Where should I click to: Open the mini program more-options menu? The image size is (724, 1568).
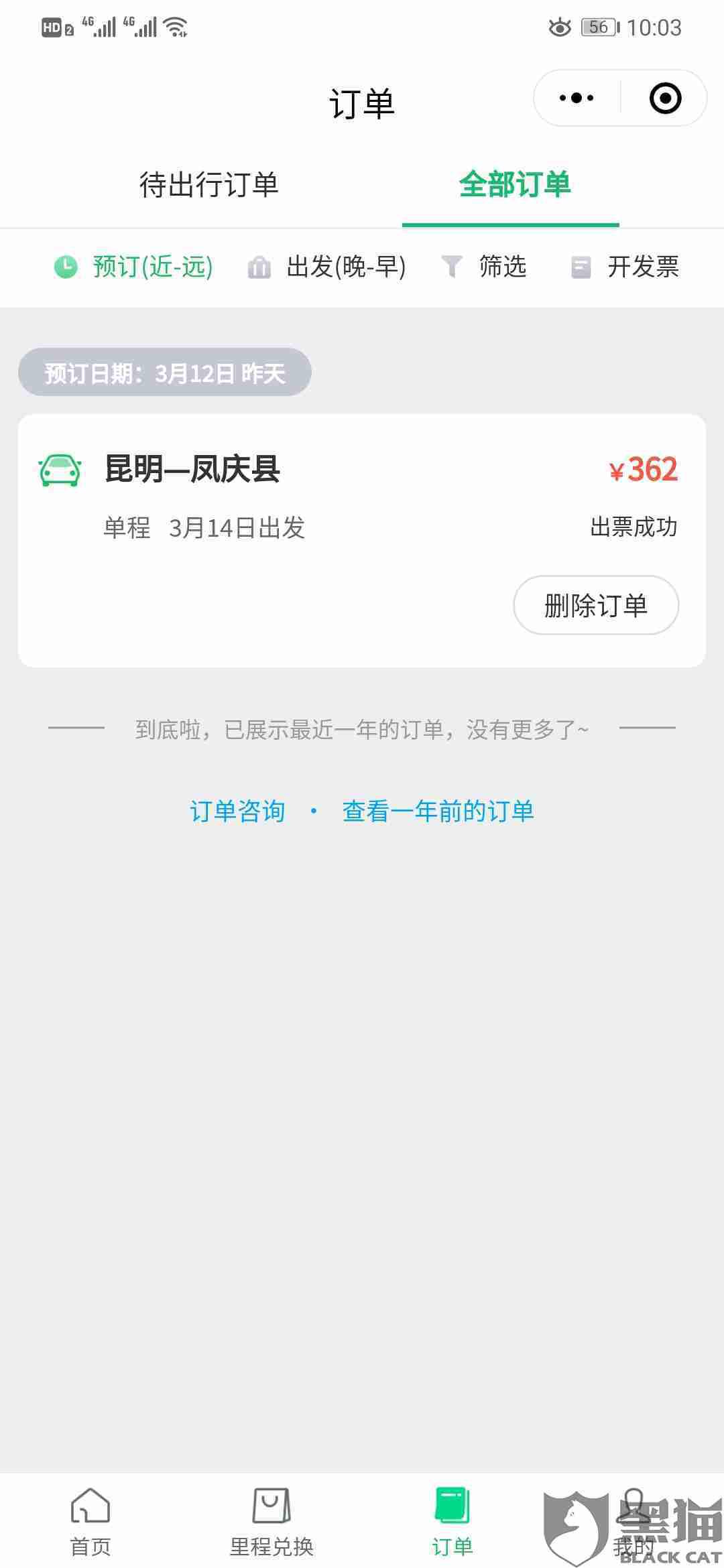tap(577, 99)
